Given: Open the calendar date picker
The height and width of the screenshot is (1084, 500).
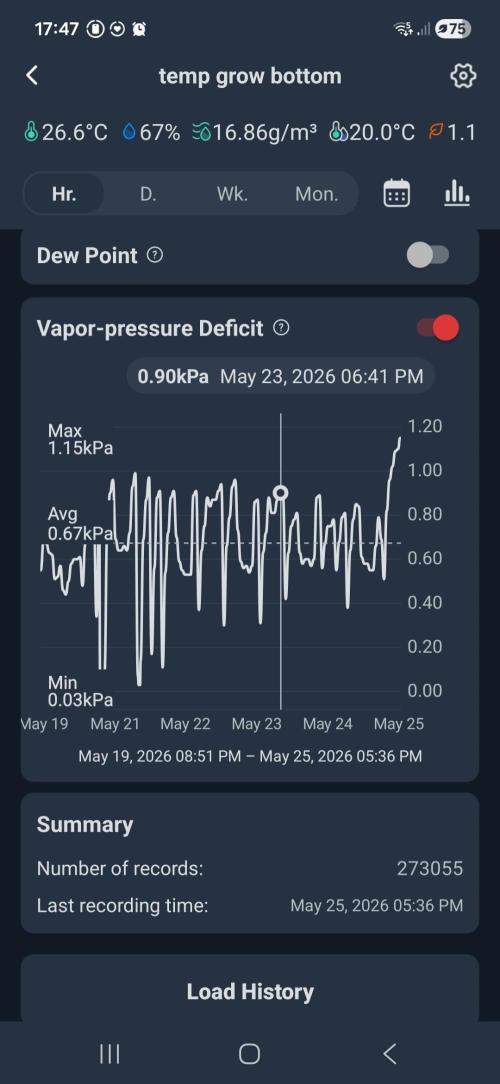Looking at the screenshot, I should coord(396,194).
